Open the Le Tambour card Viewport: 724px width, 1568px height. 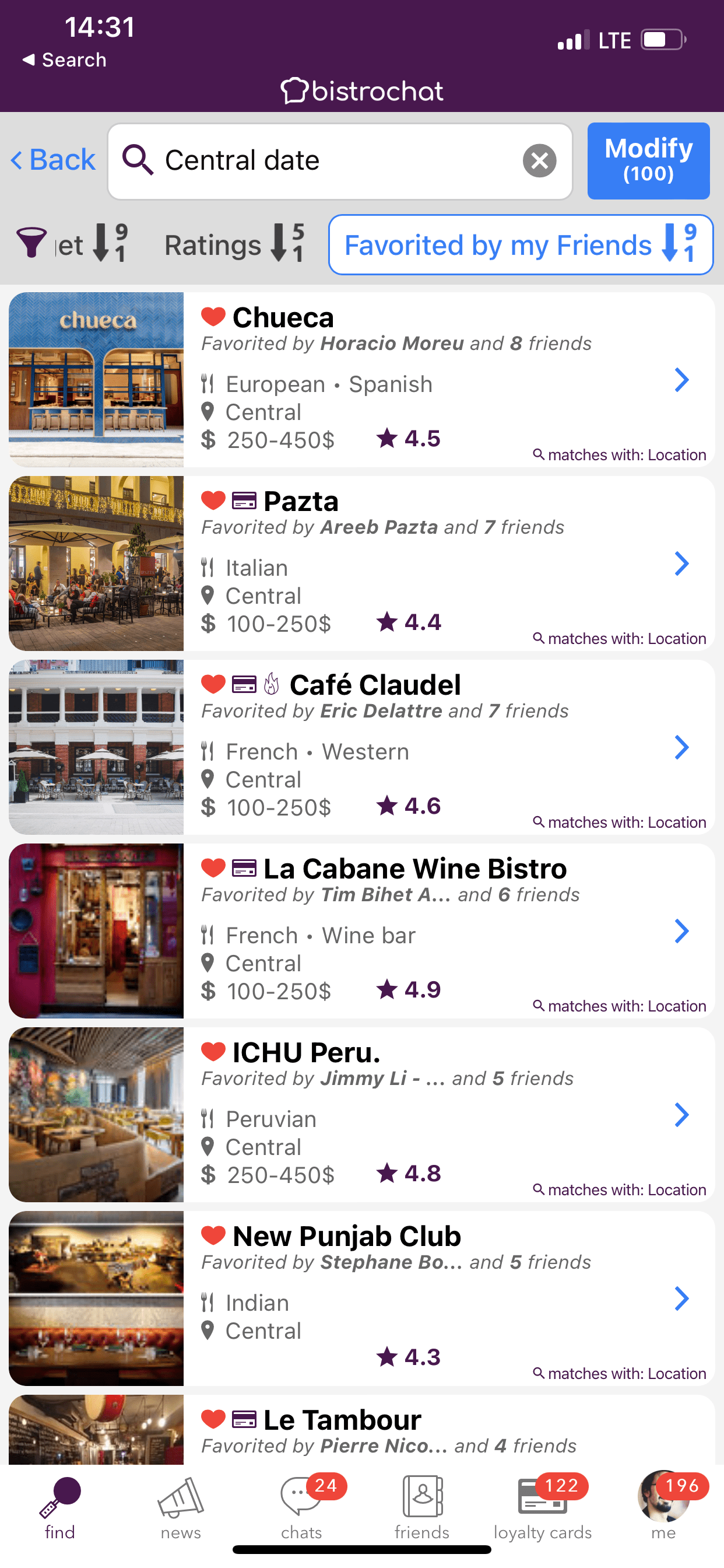pos(361,1430)
